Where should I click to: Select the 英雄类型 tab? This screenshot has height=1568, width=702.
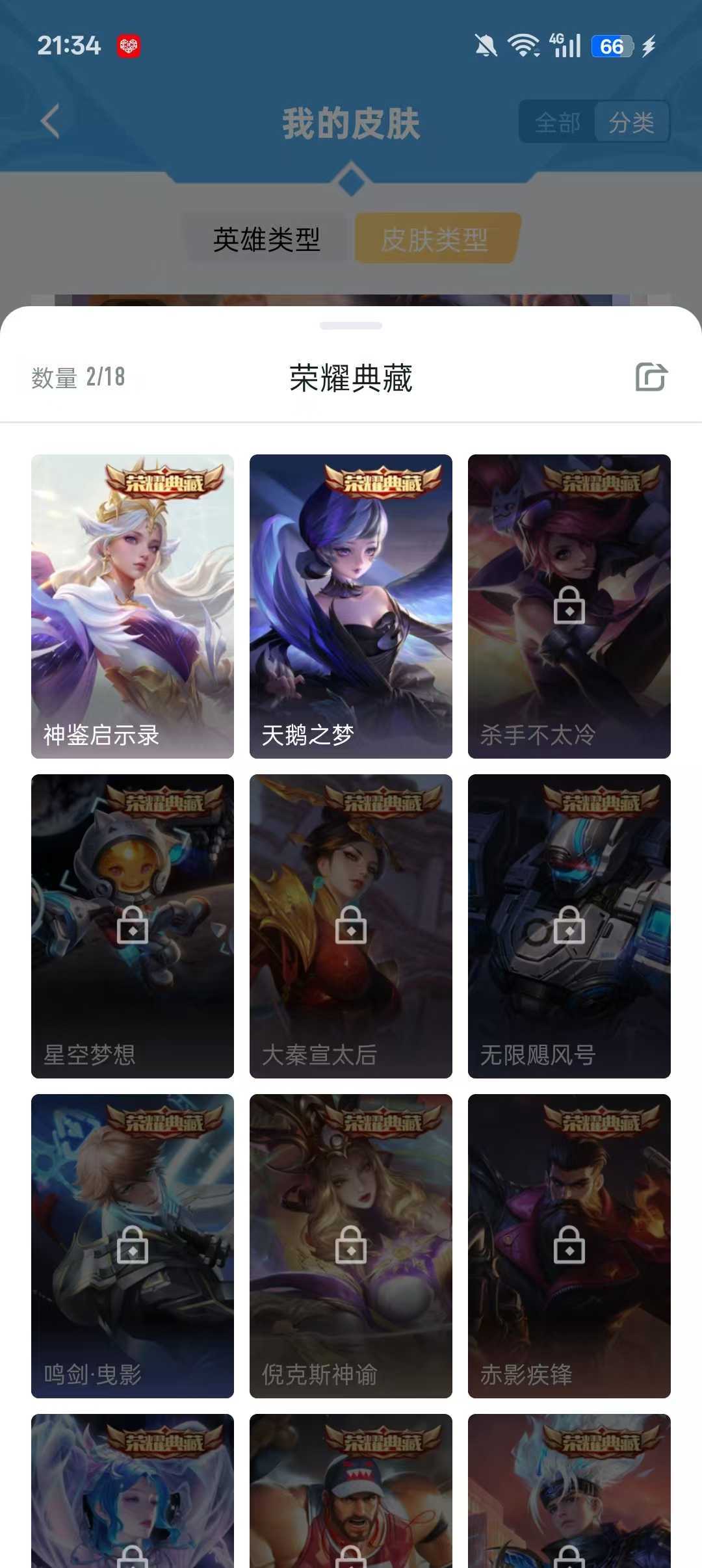[x=266, y=239]
